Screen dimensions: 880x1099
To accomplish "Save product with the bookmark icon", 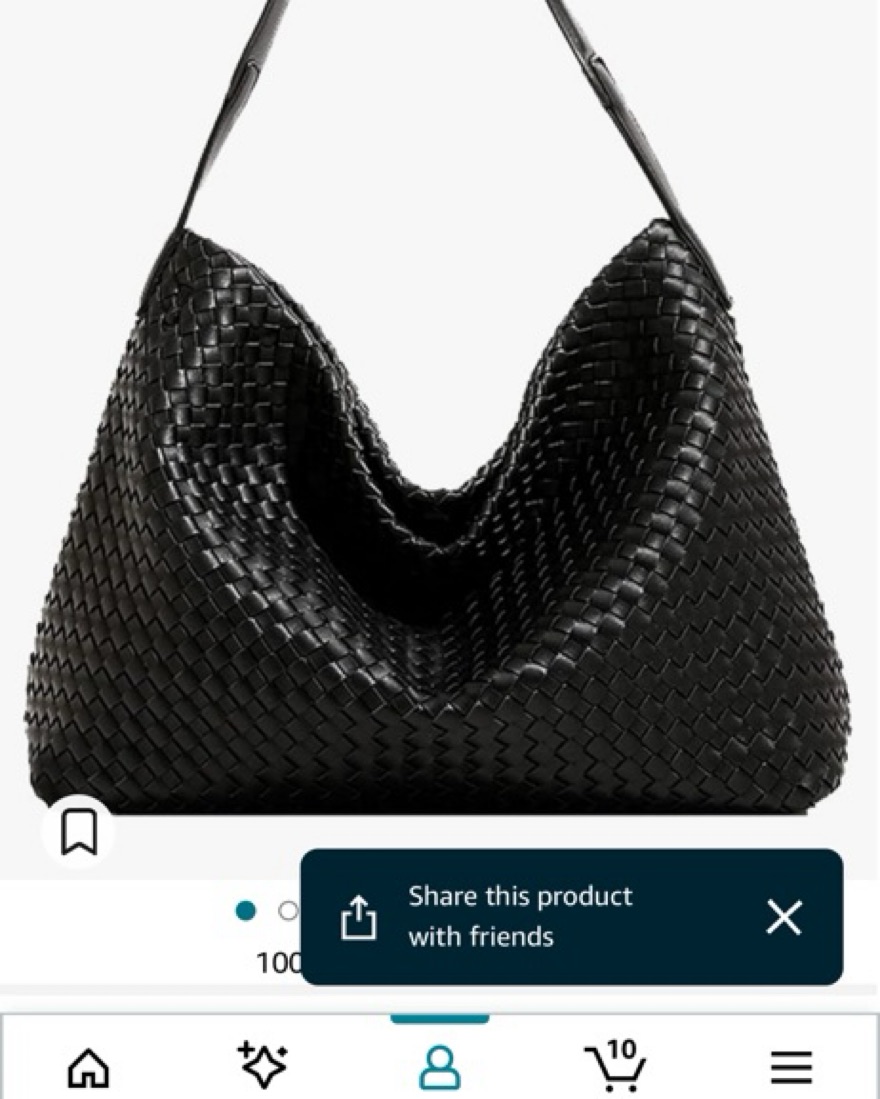I will pyautogui.click(x=78, y=832).
